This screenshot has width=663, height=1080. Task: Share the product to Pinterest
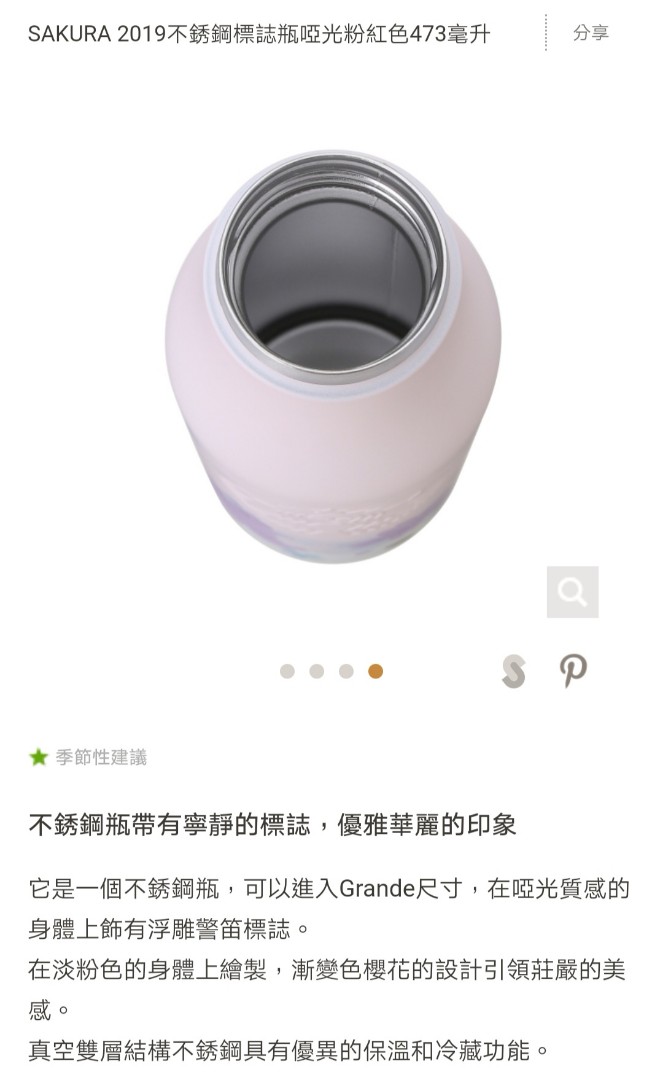coord(572,671)
